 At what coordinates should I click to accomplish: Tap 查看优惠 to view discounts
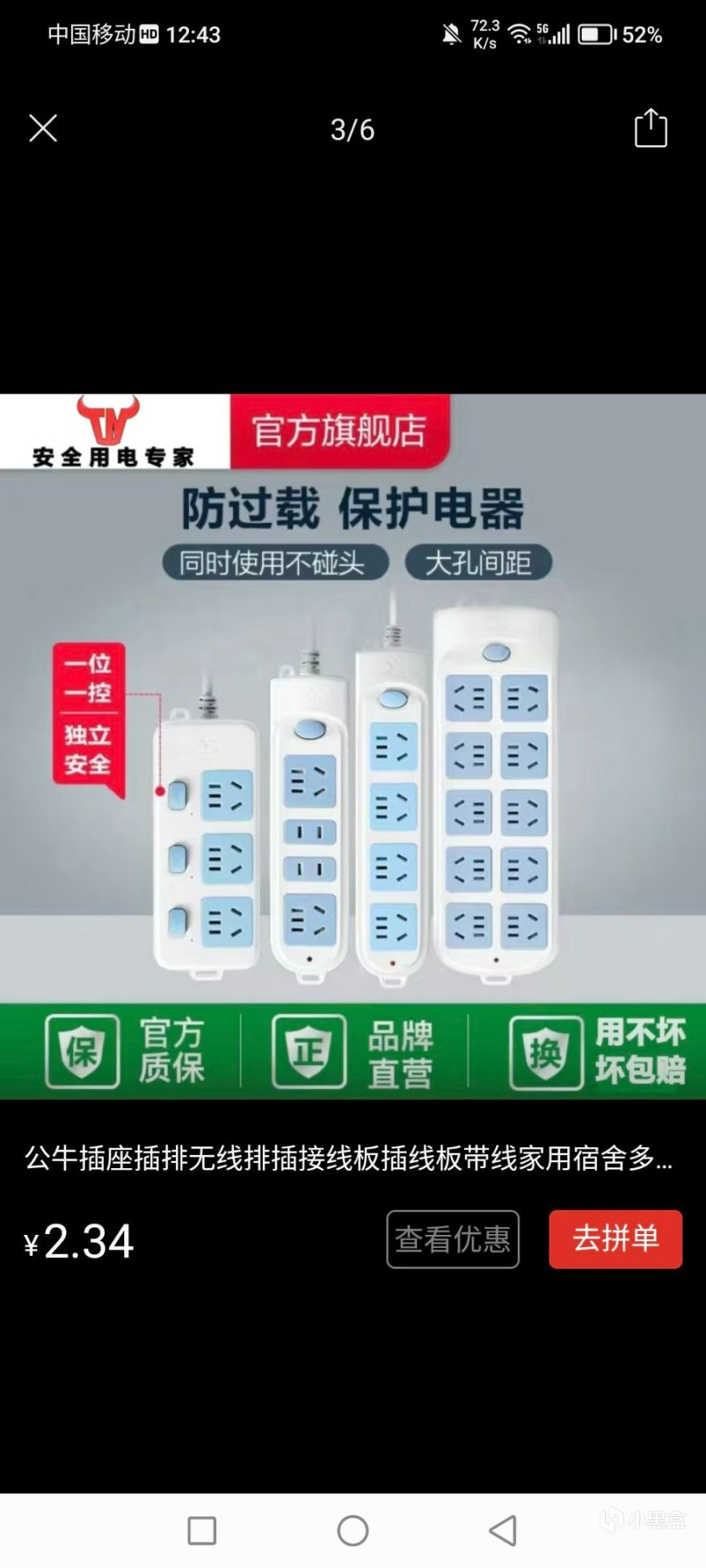(453, 1239)
